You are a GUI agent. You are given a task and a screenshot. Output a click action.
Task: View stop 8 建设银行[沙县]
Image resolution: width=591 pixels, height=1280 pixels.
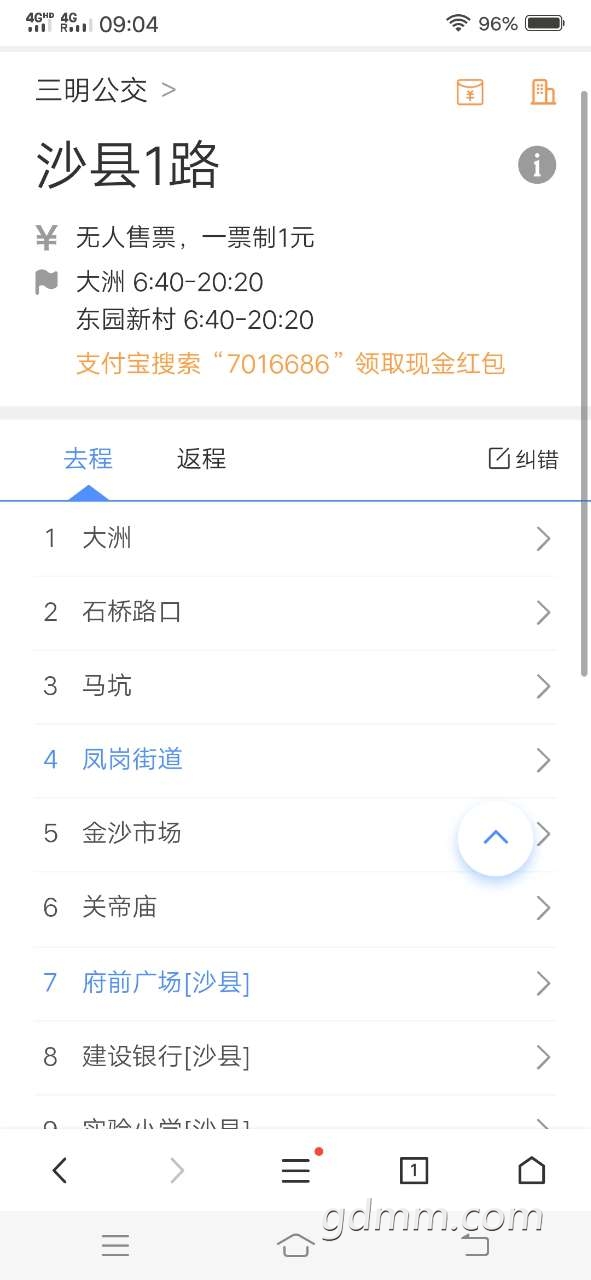296,1057
